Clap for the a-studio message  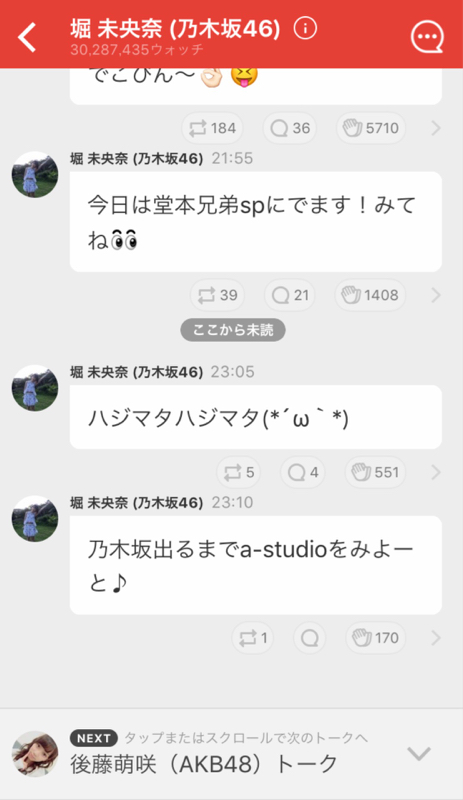[x=376, y=638]
